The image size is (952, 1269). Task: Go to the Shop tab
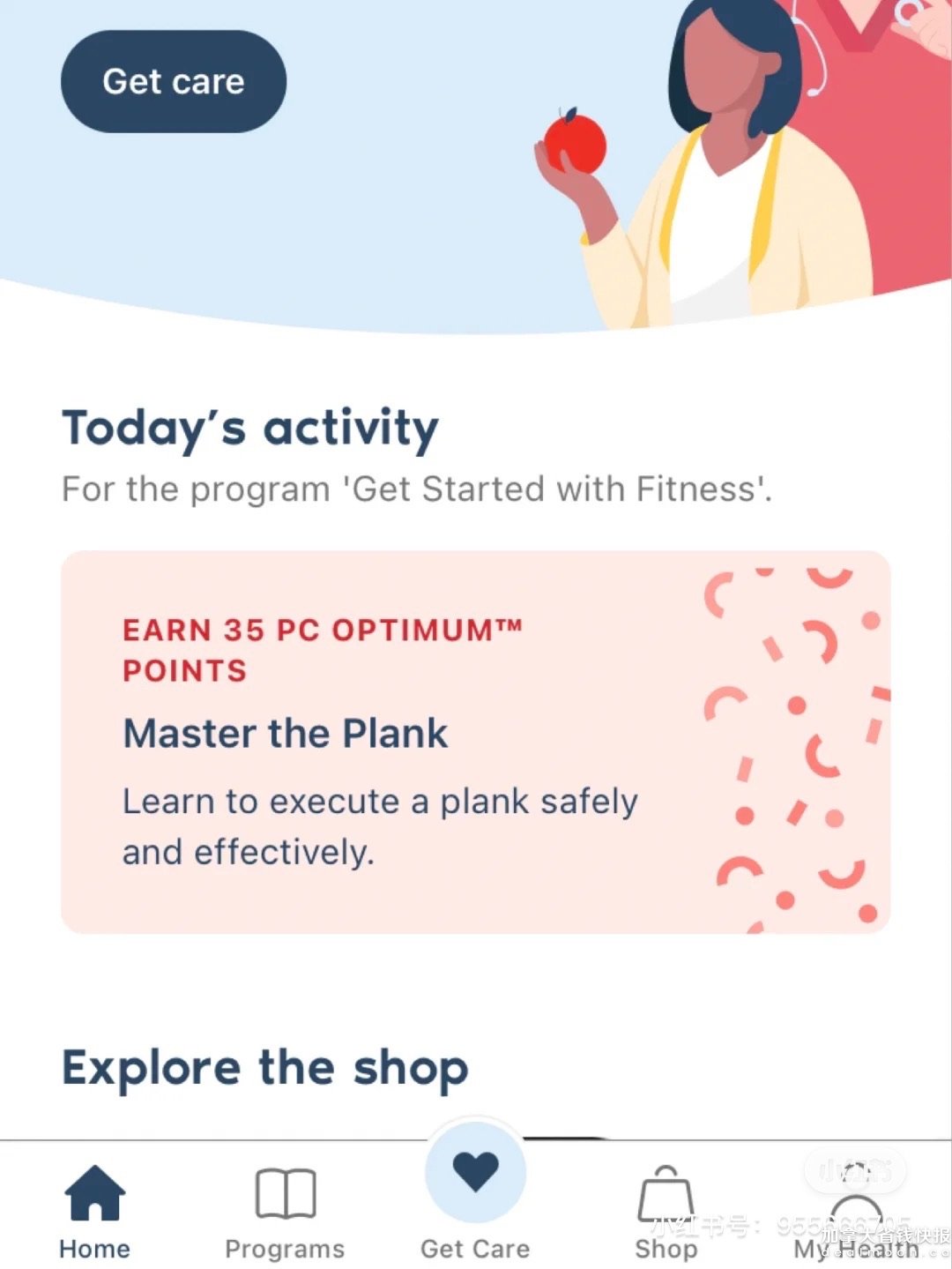pyautogui.click(x=666, y=1212)
